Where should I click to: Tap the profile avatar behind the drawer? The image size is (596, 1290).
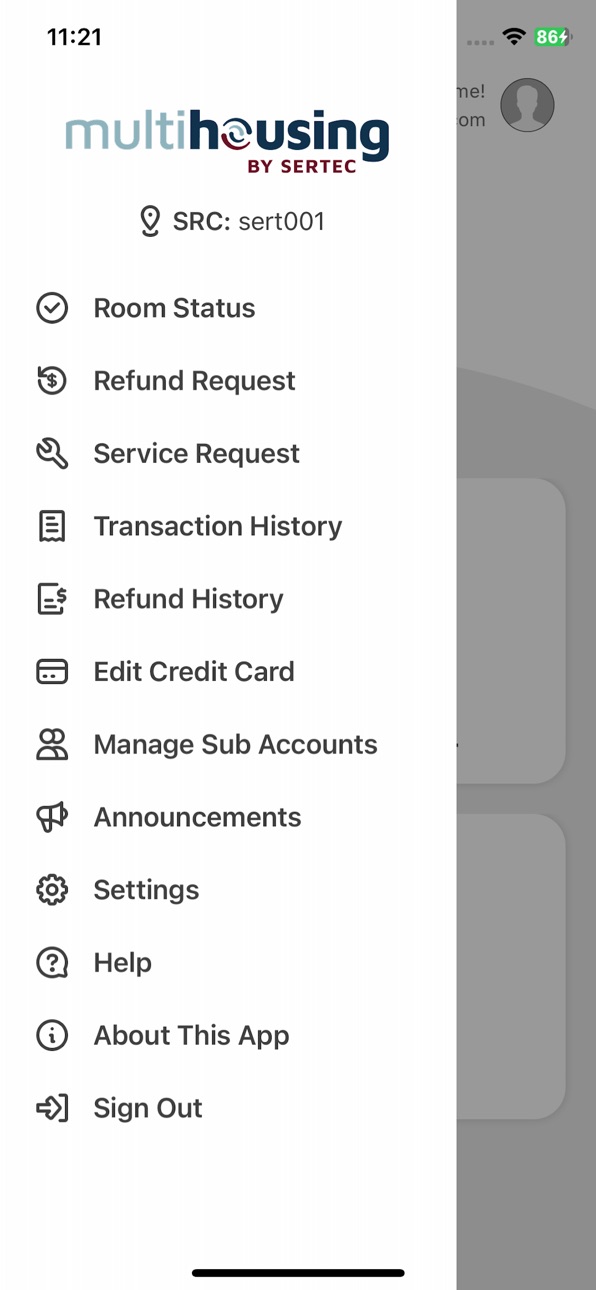click(x=527, y=105)
